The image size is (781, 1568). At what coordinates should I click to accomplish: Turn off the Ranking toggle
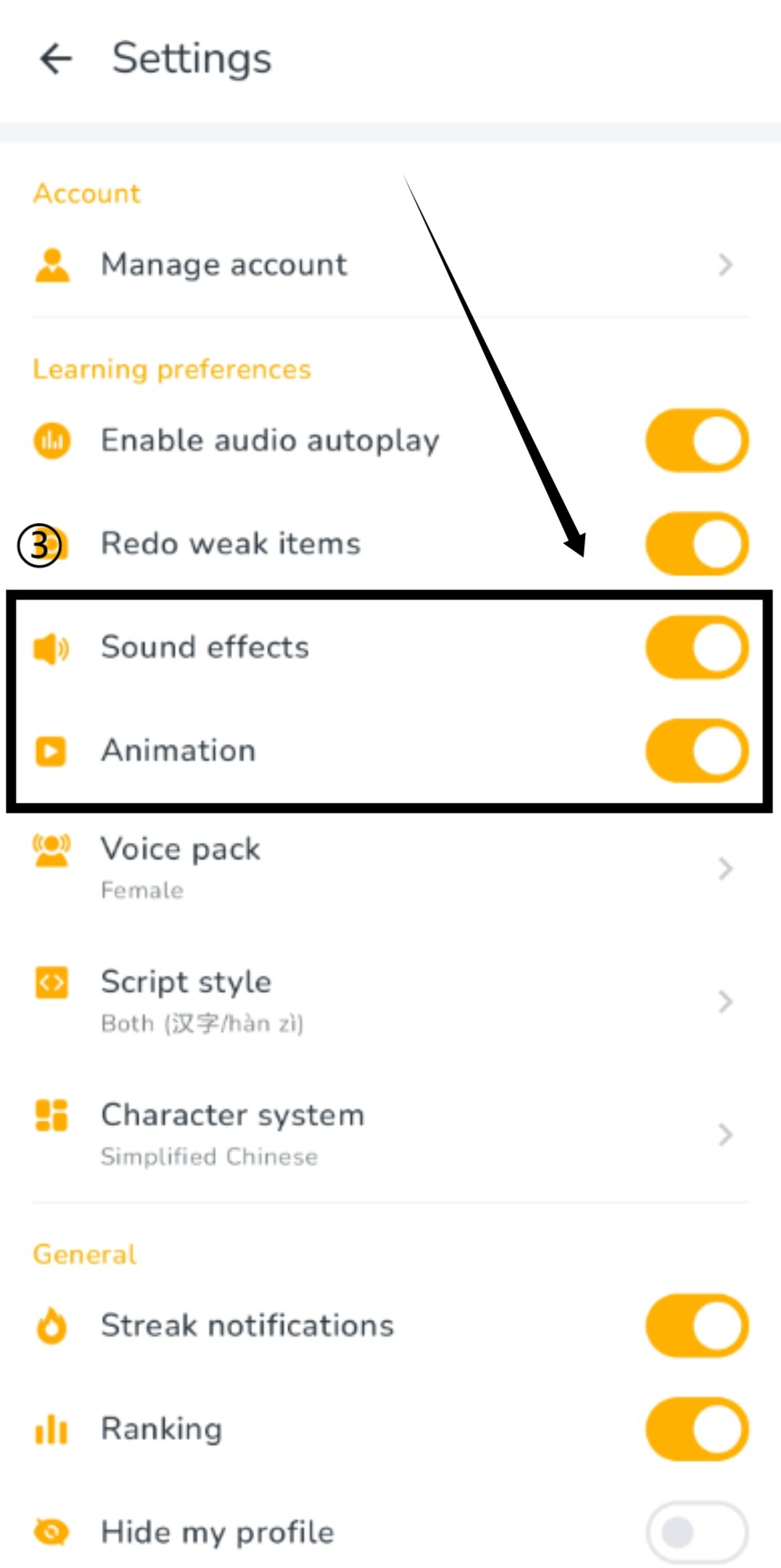pyautogui.click(x=697, y=1429)
